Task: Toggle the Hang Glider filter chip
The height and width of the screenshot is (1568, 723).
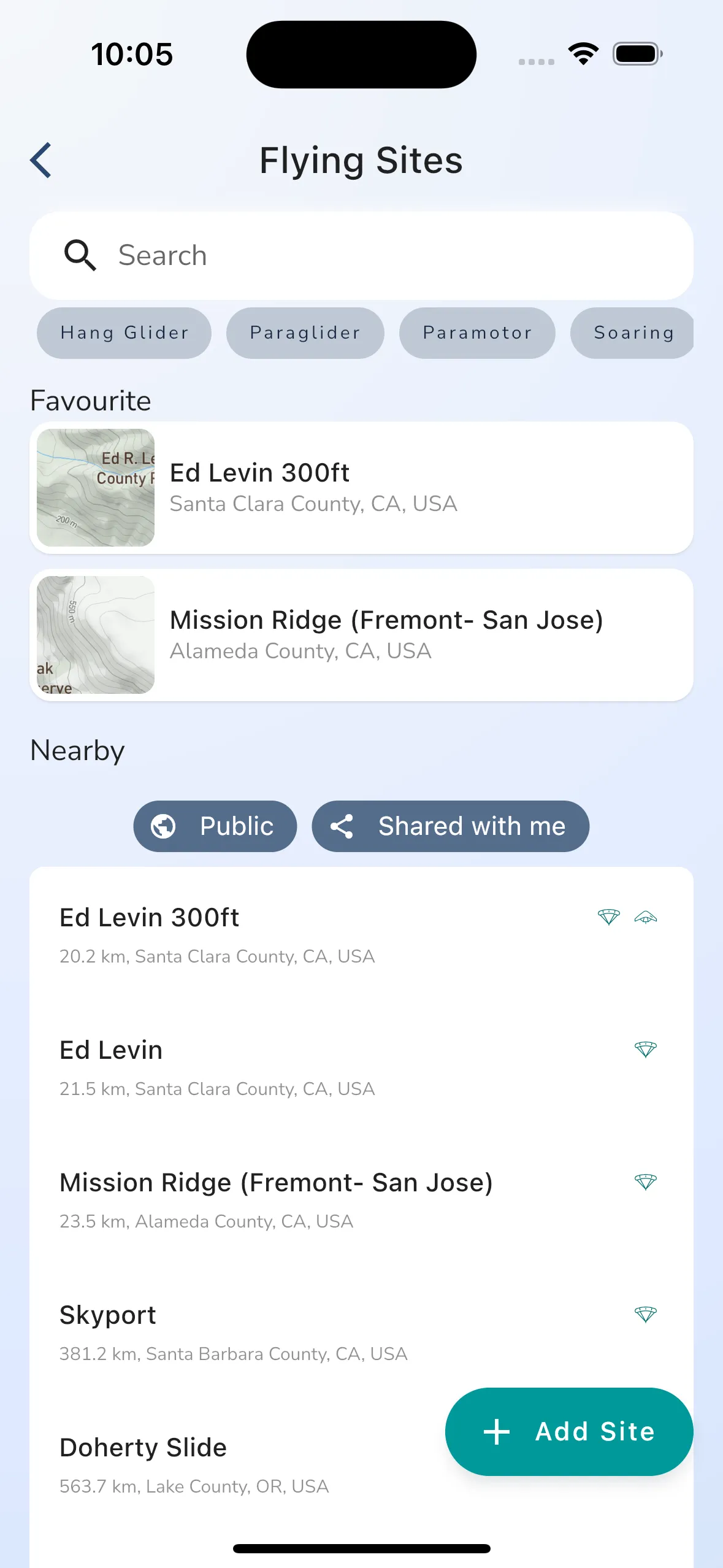Action: 123,332
